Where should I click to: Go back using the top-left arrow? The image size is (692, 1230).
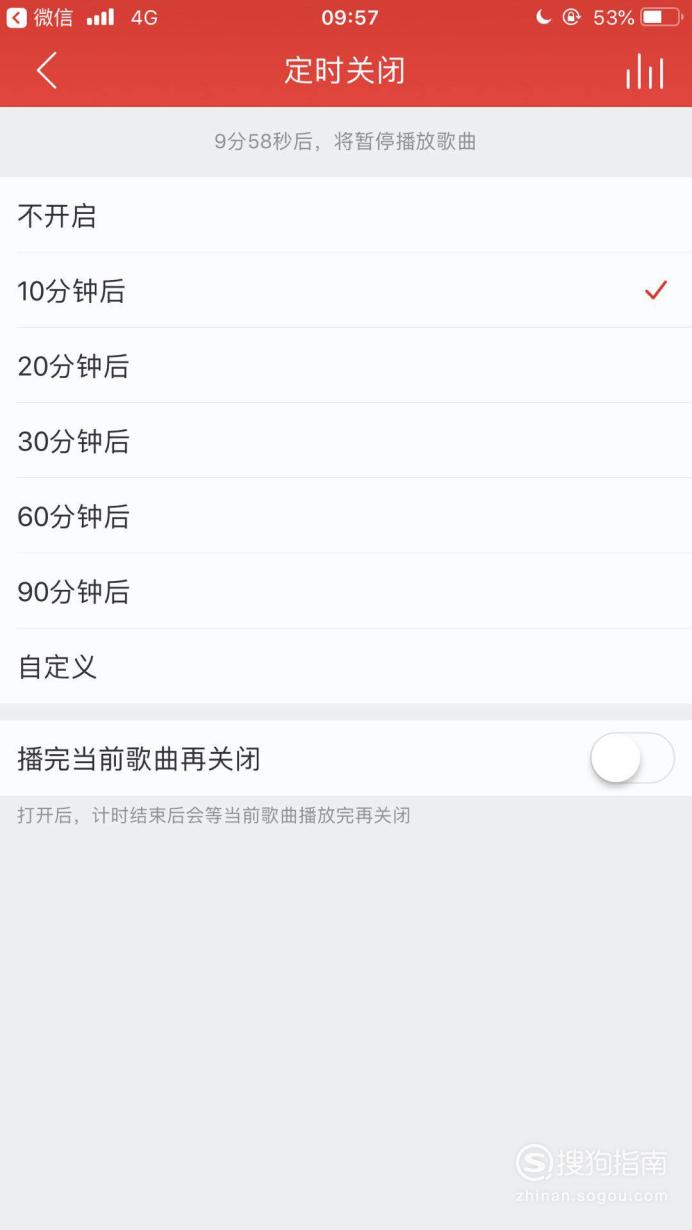46,71
